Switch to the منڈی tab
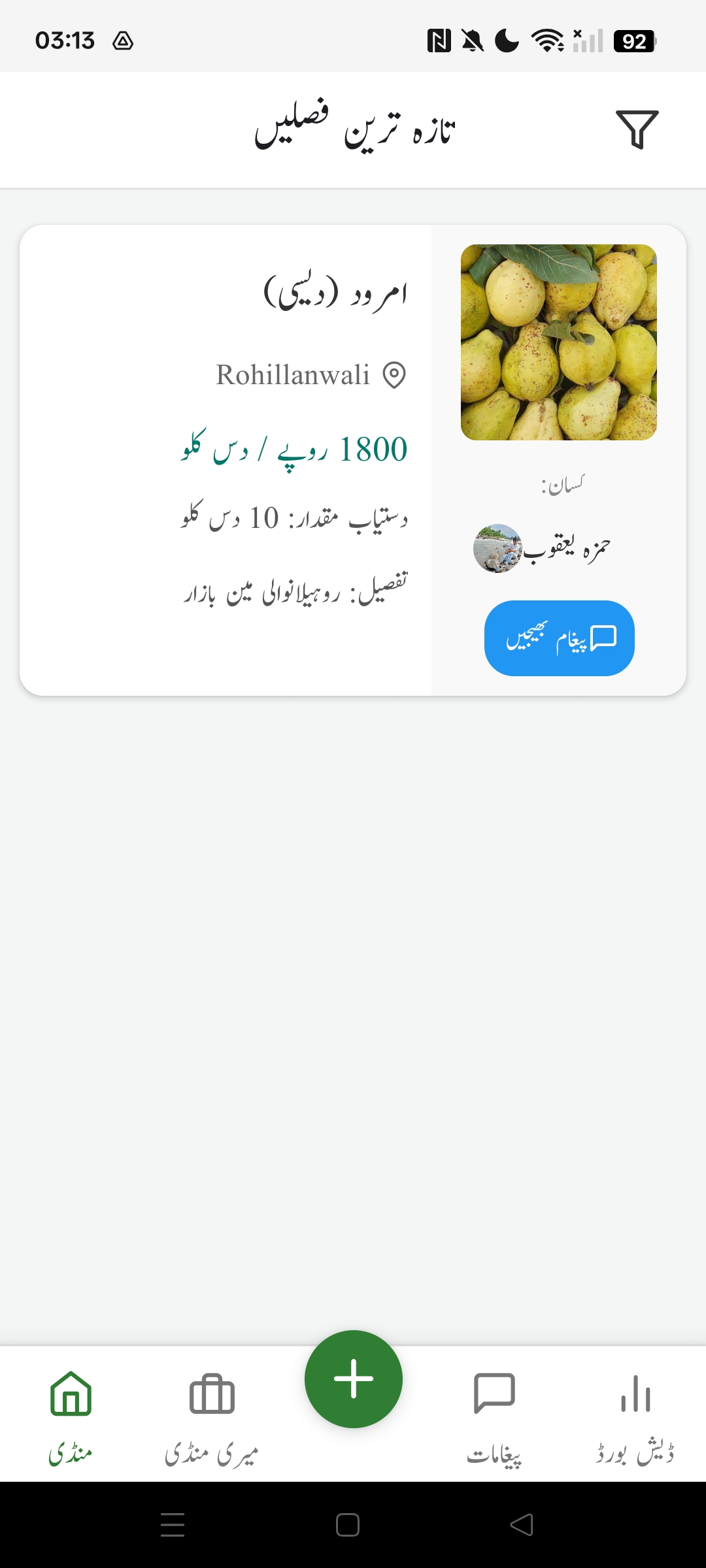 (71, 1414)
